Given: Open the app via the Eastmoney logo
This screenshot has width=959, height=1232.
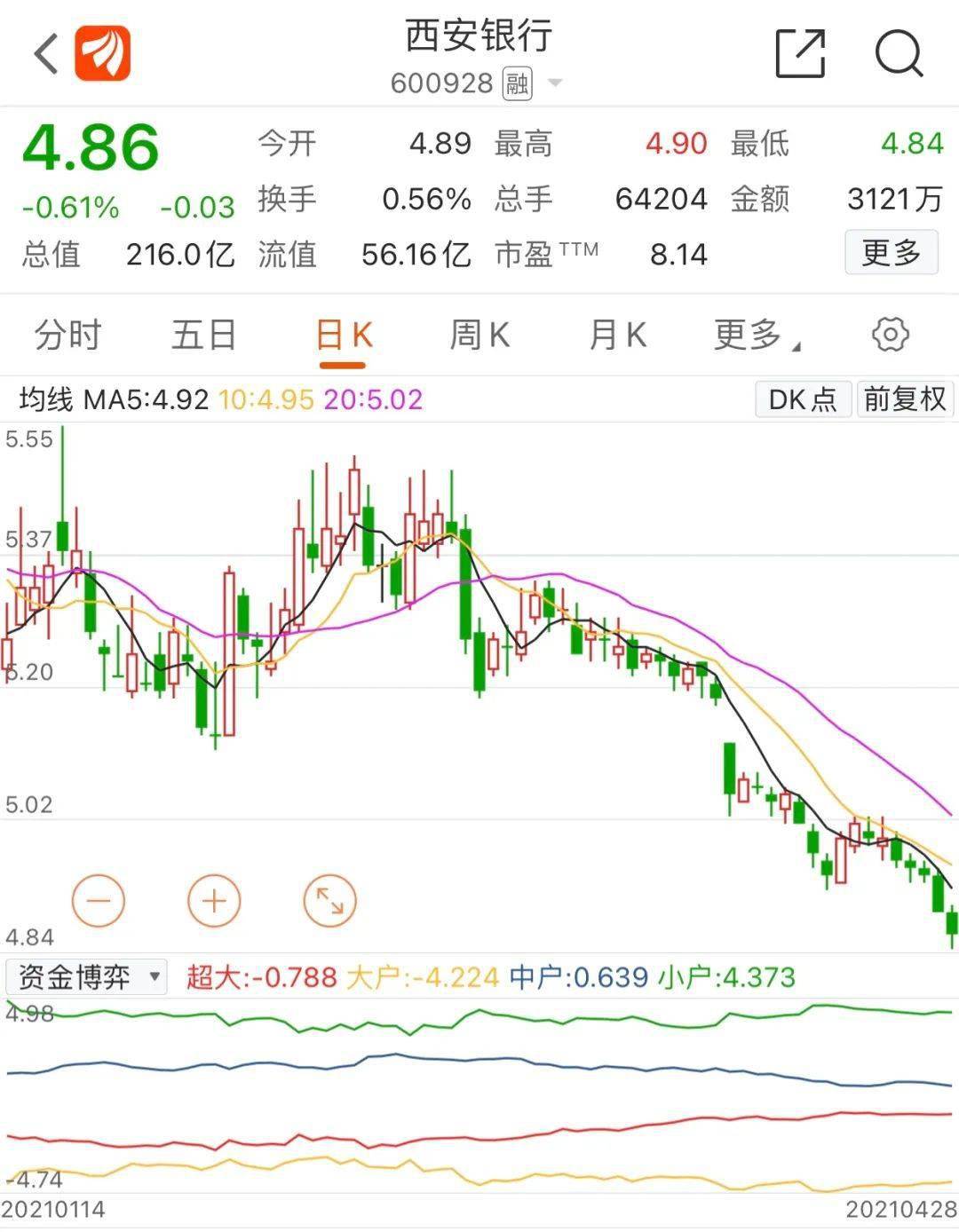Looking at the screenshot, I should click(x=104, y=53).
